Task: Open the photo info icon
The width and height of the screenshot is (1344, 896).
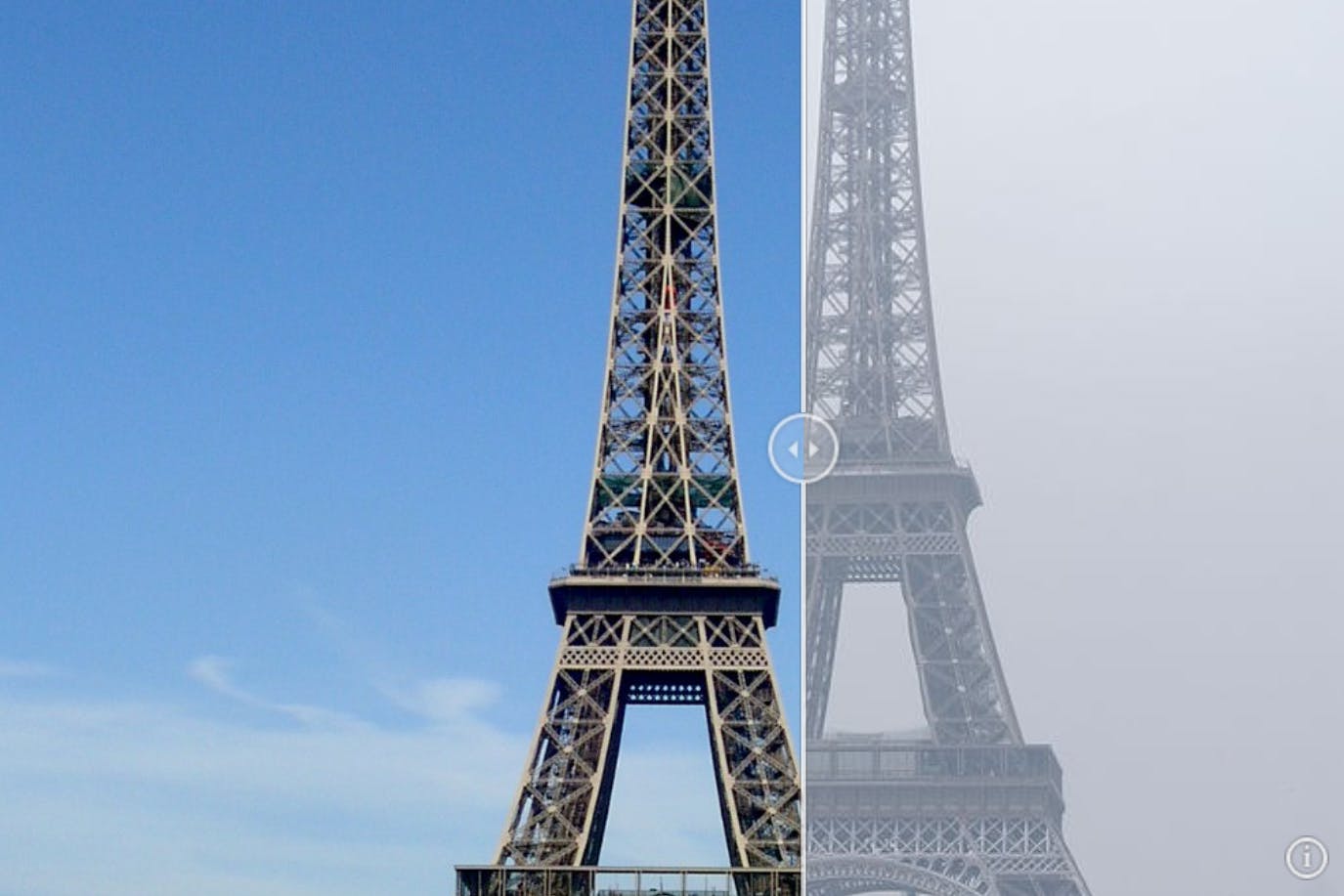Action: point(1306,857)
